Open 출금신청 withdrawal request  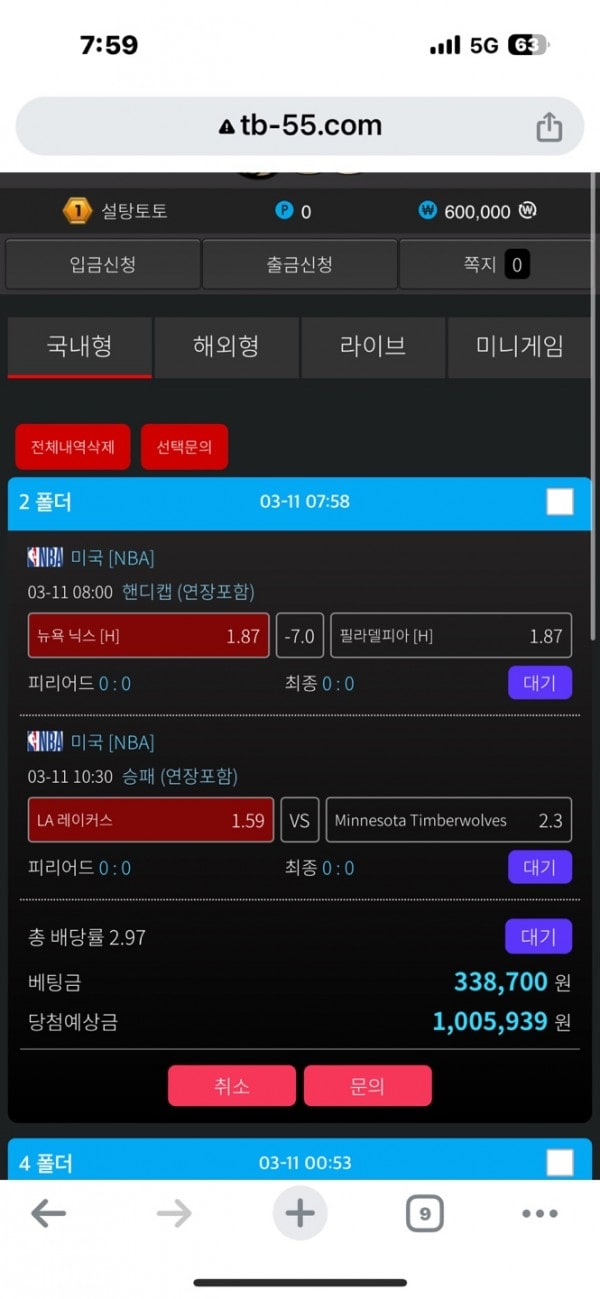299,265
